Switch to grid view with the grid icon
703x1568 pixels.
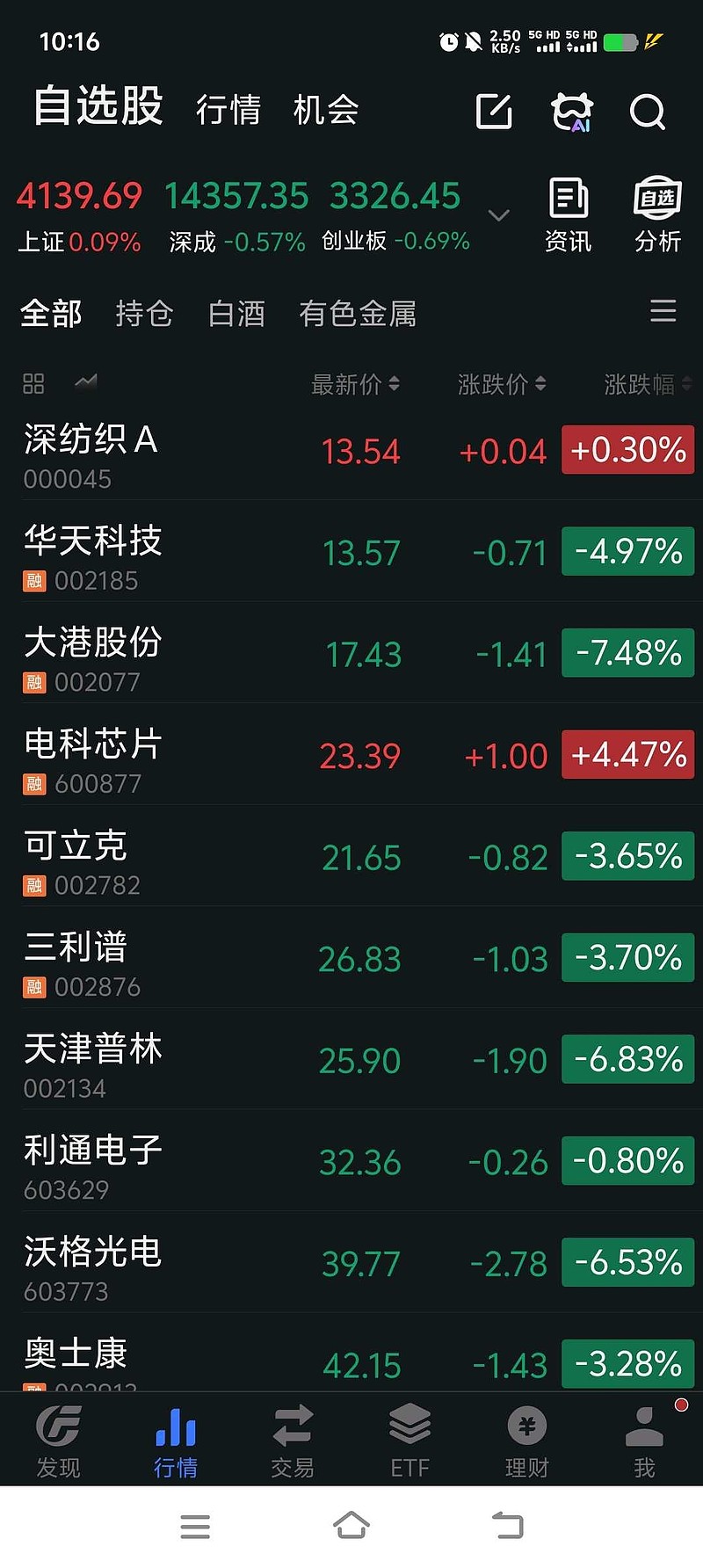[33, 383]
